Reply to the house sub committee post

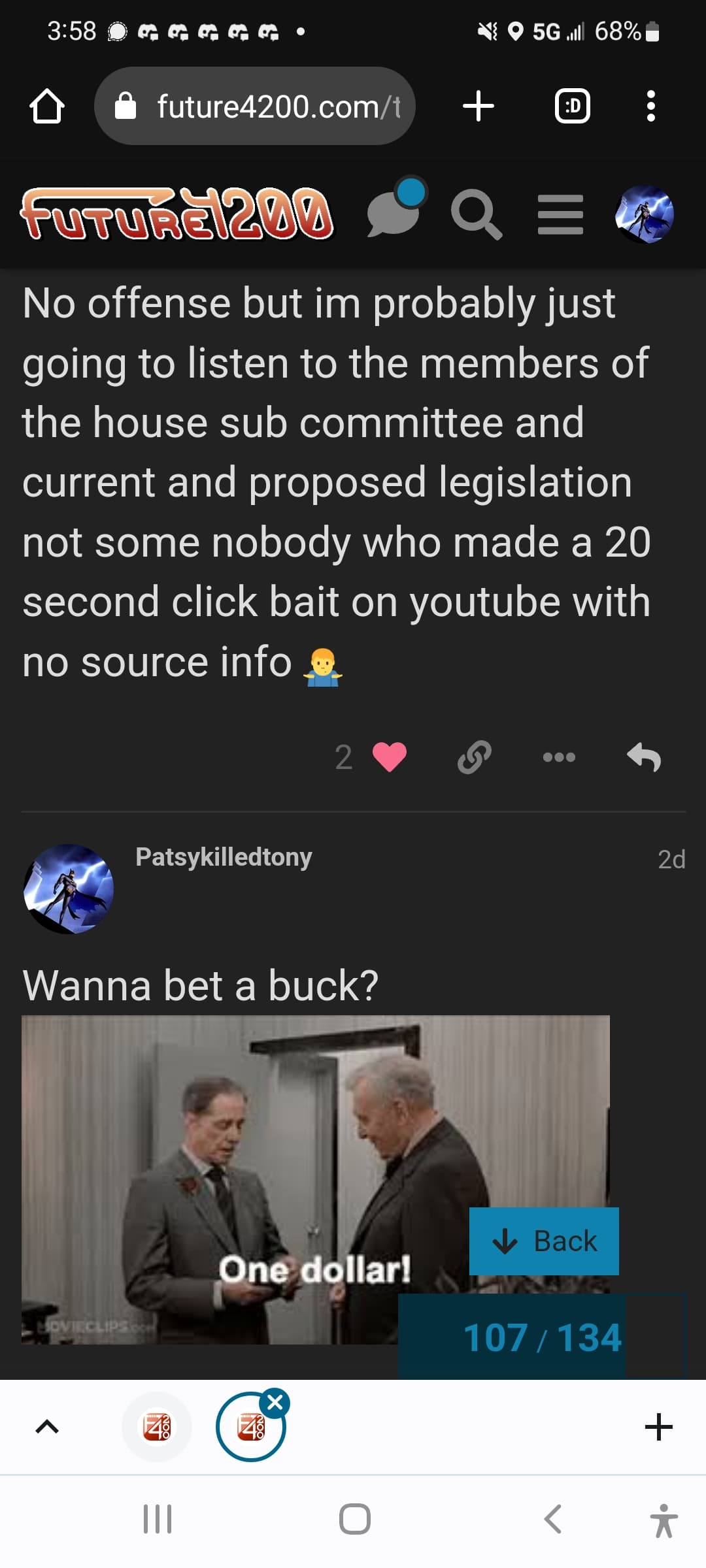[644, 757]
